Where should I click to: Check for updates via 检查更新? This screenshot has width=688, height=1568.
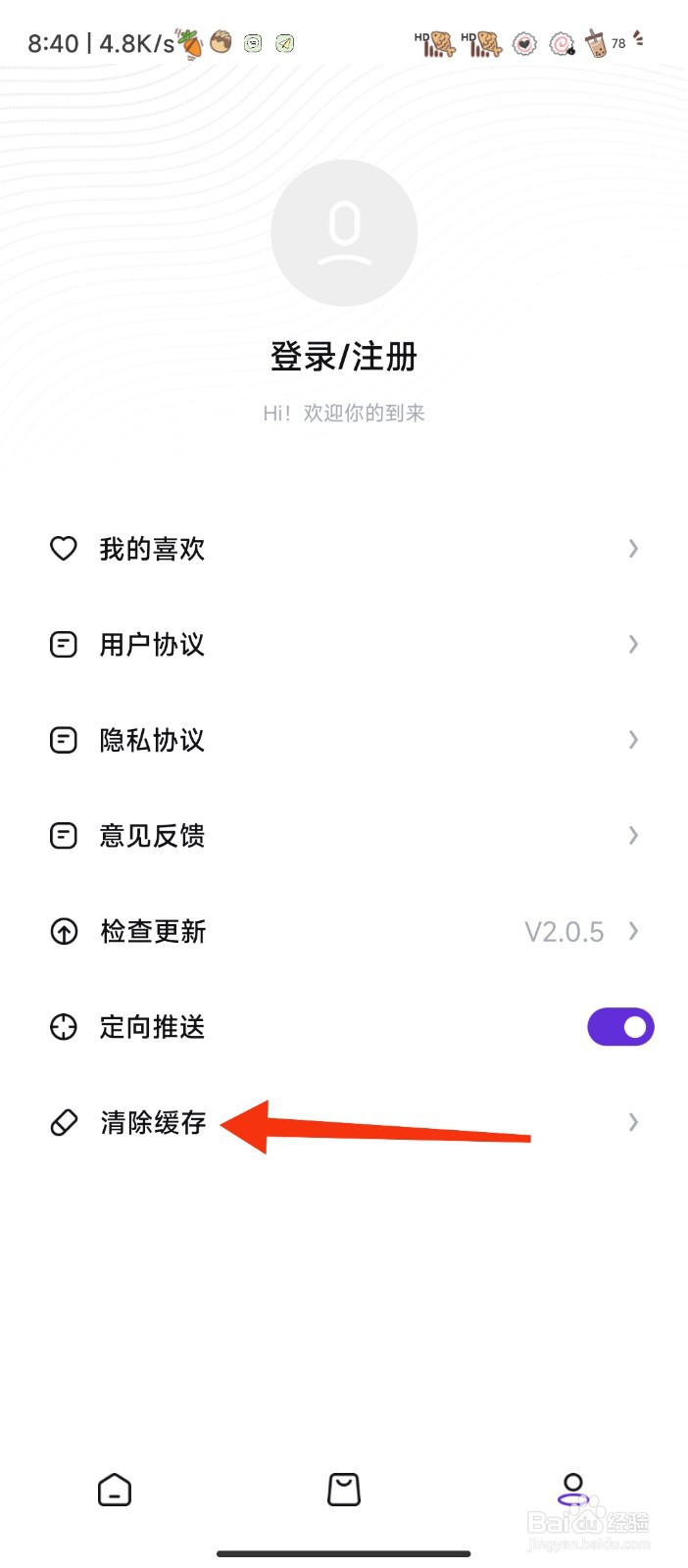pos(344,931)
